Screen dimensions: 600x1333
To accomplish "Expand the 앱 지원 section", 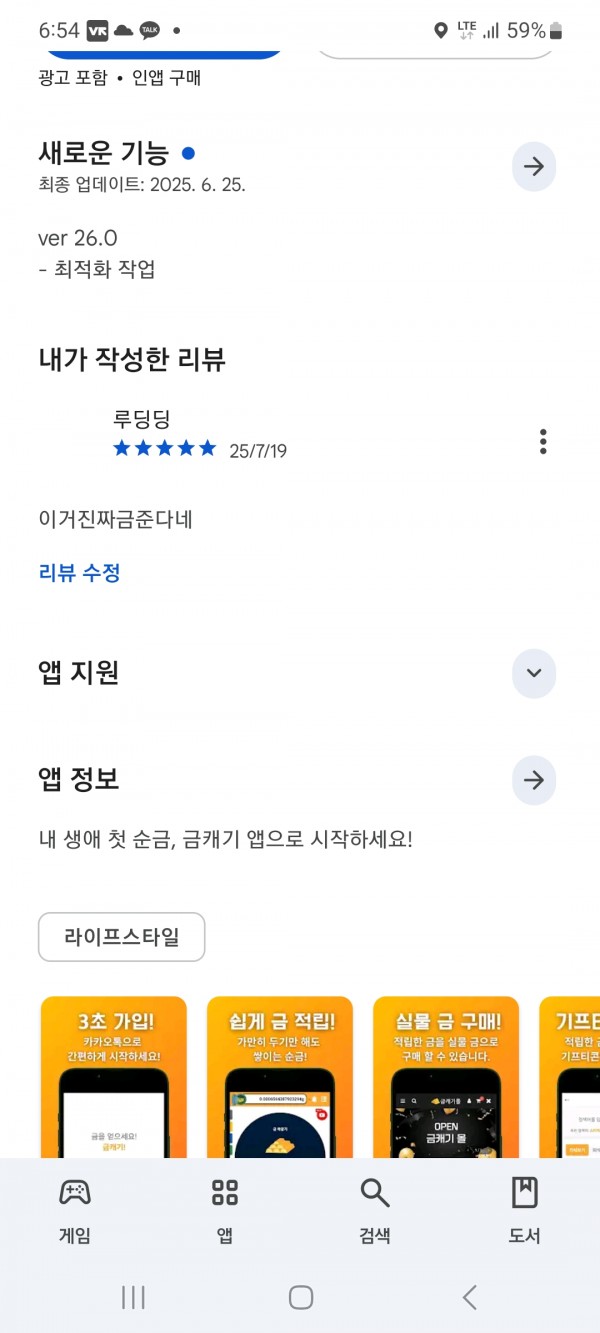I will (534, 673).
